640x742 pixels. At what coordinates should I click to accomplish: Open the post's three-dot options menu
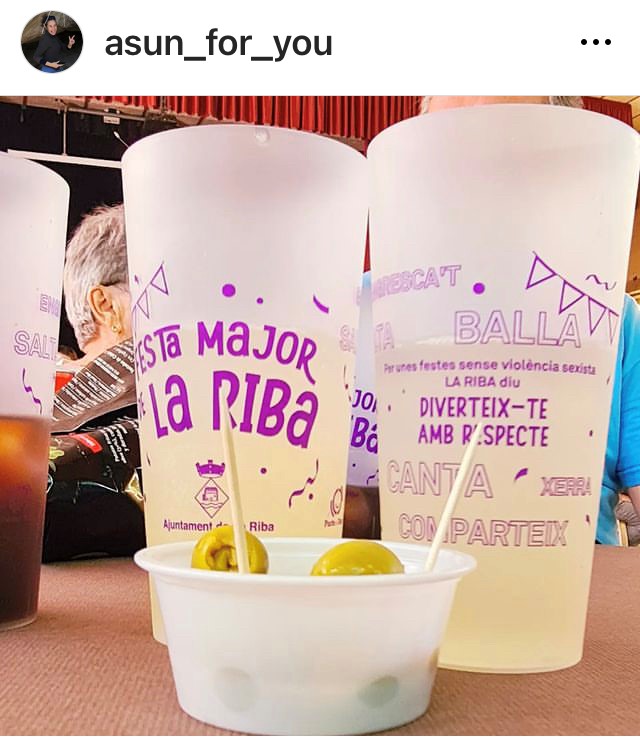595,43
